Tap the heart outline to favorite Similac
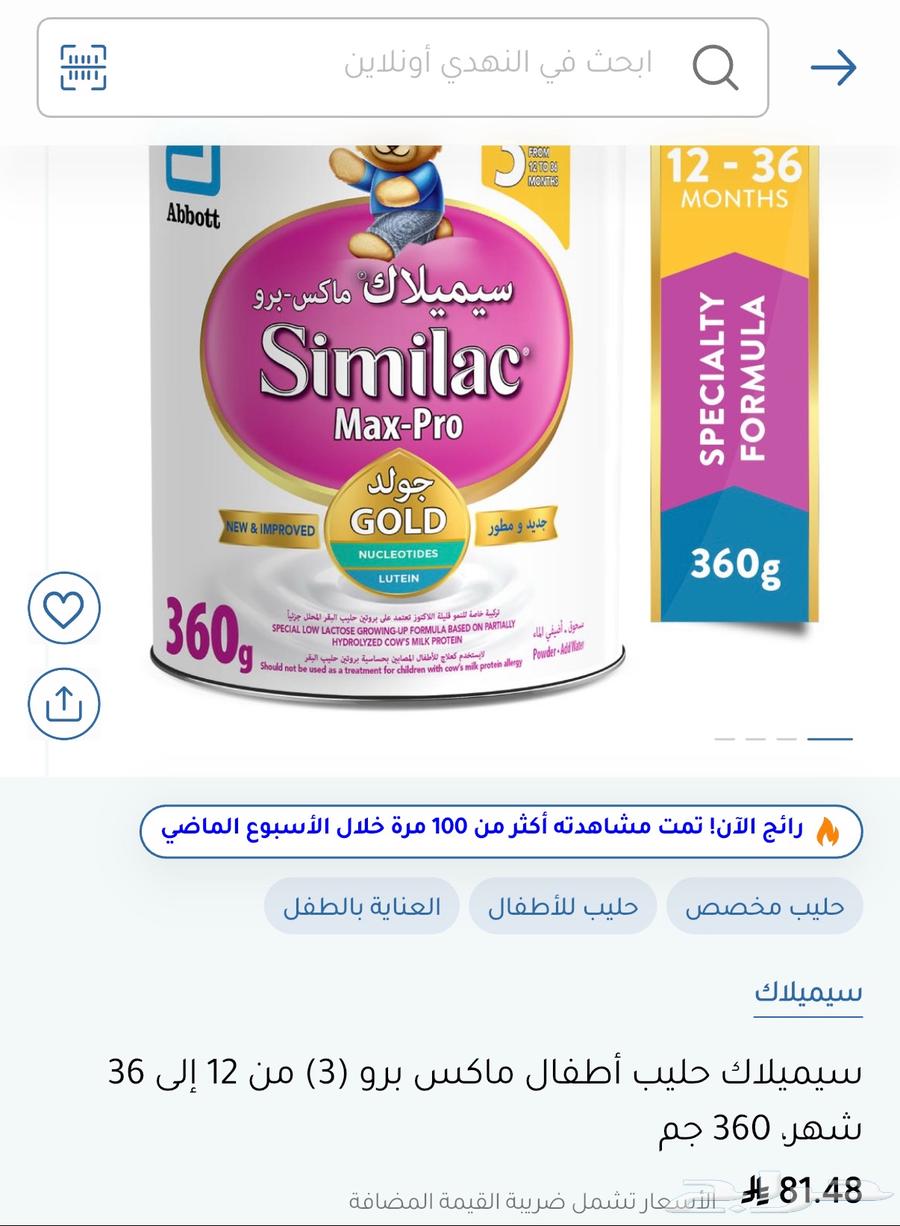900x1226 pixels. click(64, 607)
